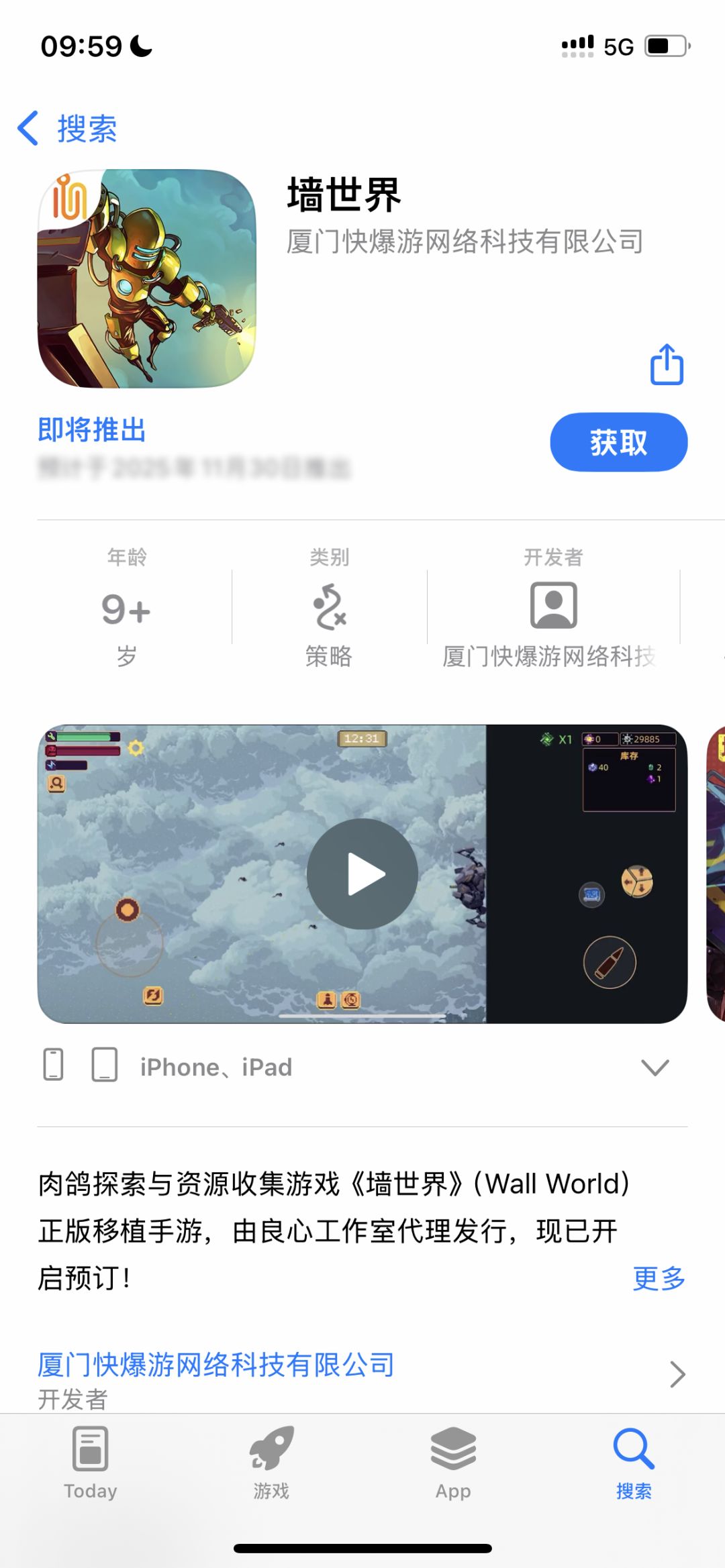Tap the chevron on the developer row
725x1568 pixels.
[677, 1374]
